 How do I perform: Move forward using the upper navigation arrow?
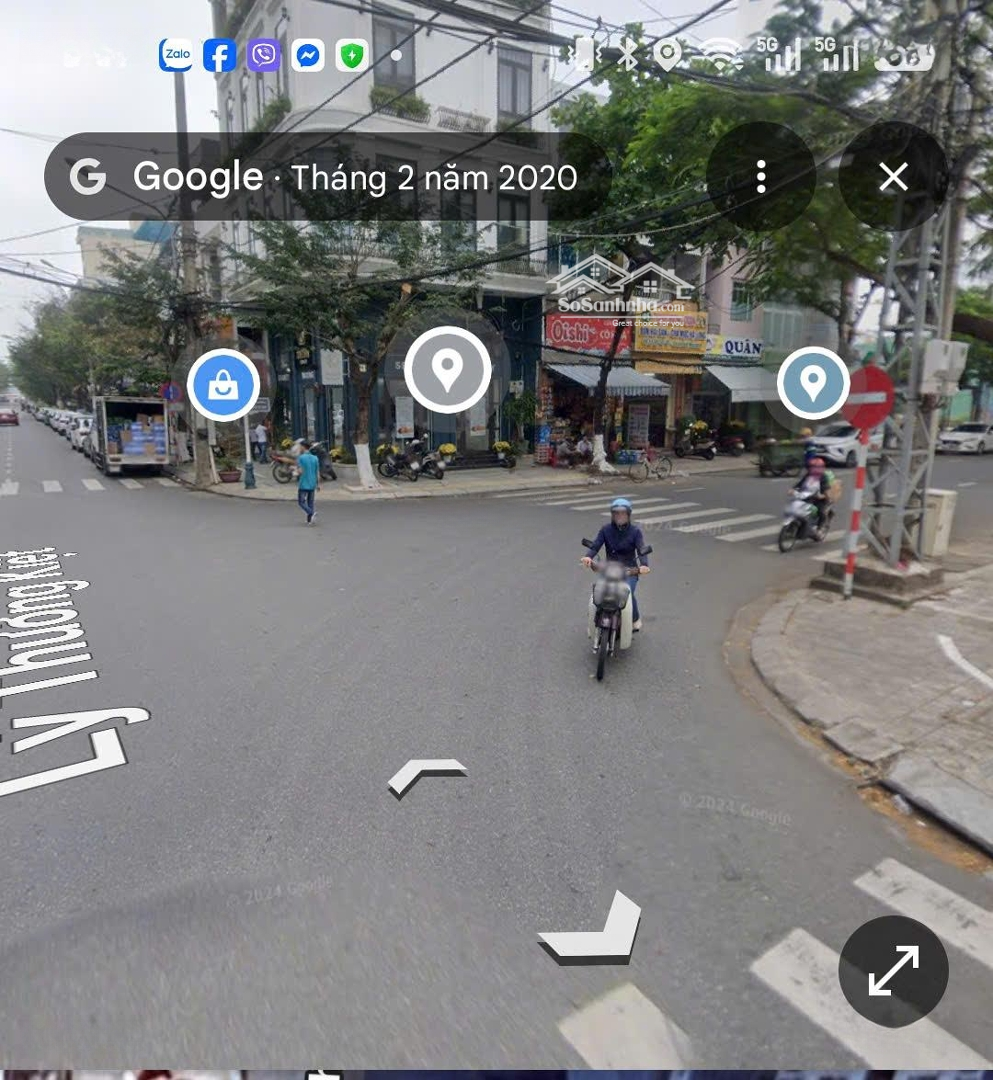click(427, 775)
